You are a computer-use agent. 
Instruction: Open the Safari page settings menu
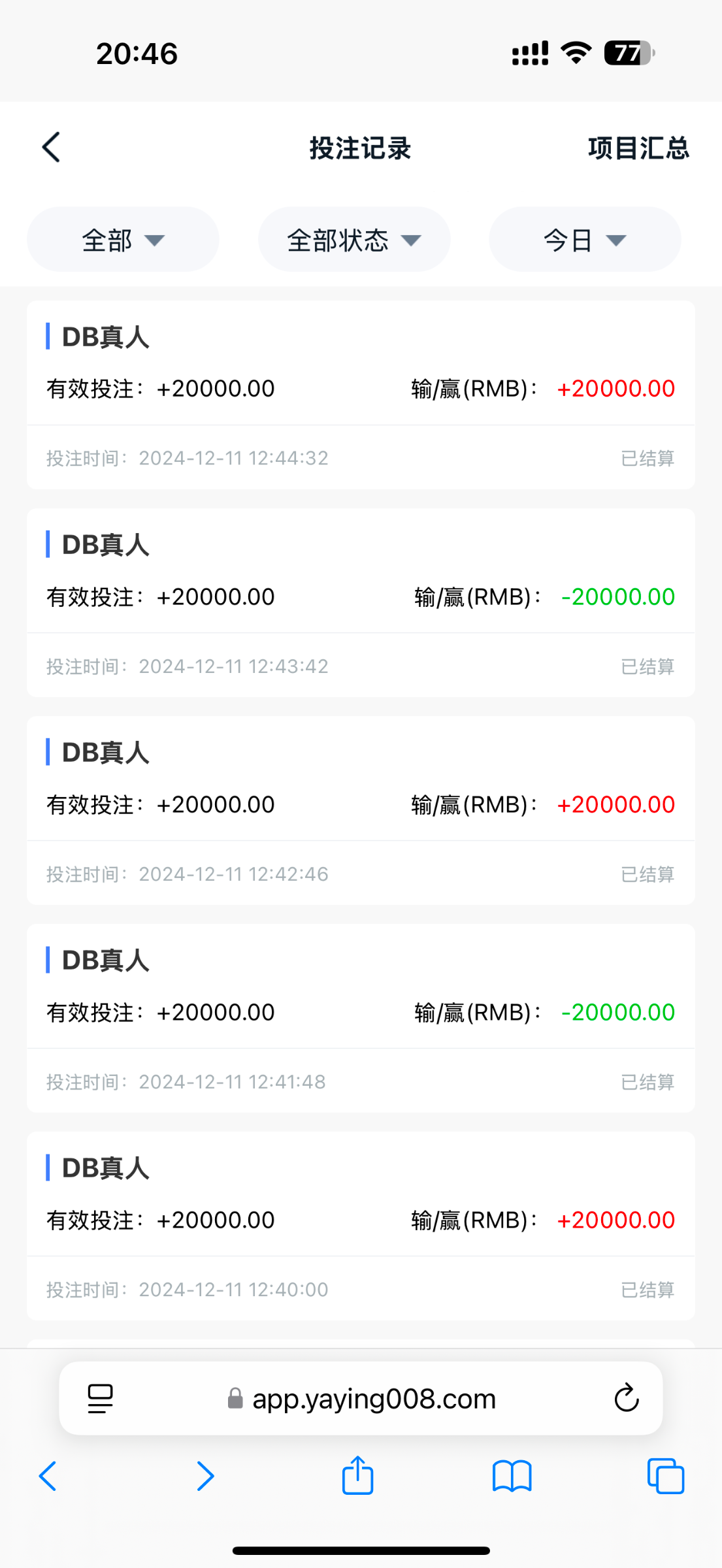pos(100,1399)
